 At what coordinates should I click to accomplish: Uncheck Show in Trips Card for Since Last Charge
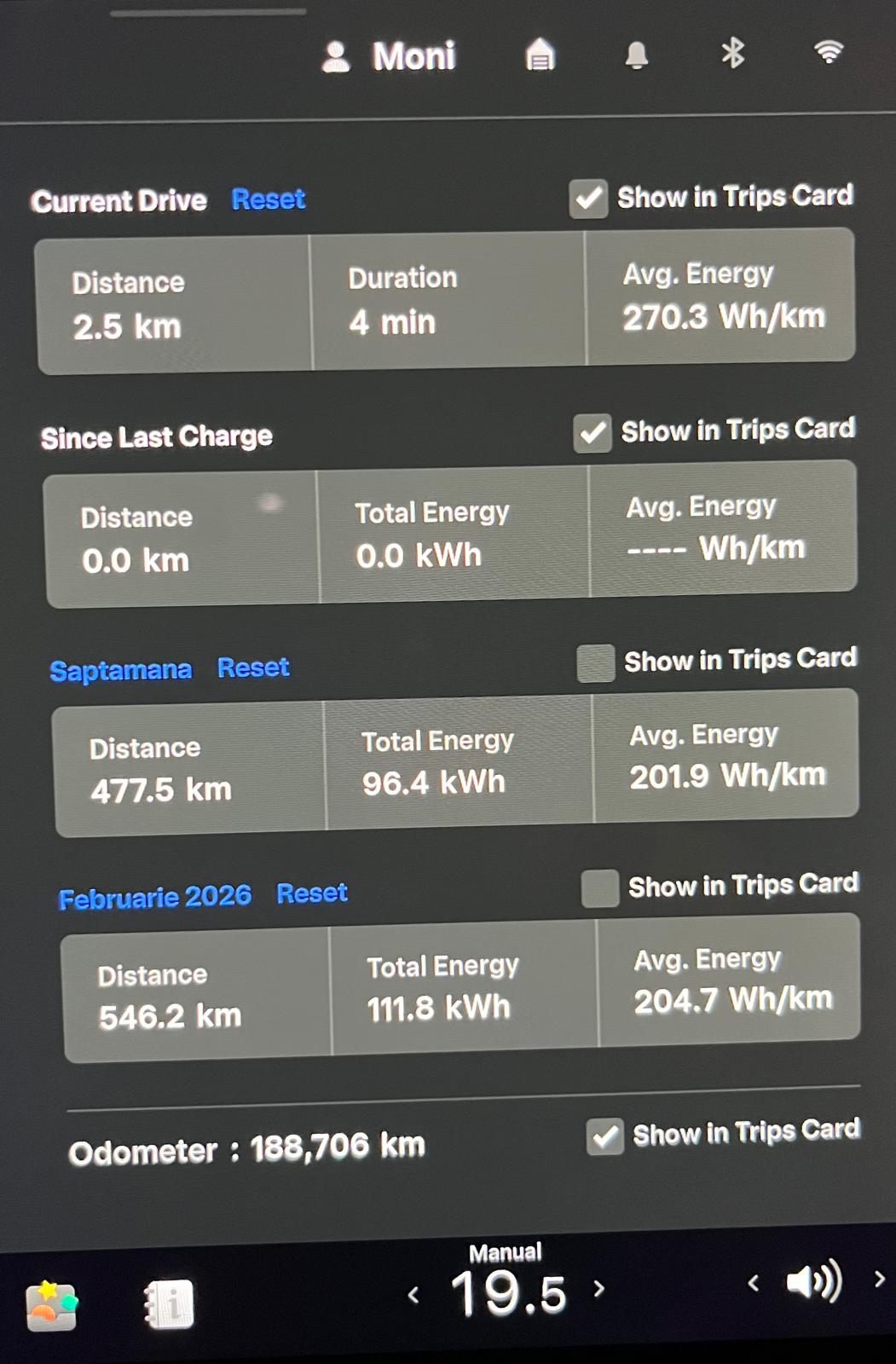593,432
